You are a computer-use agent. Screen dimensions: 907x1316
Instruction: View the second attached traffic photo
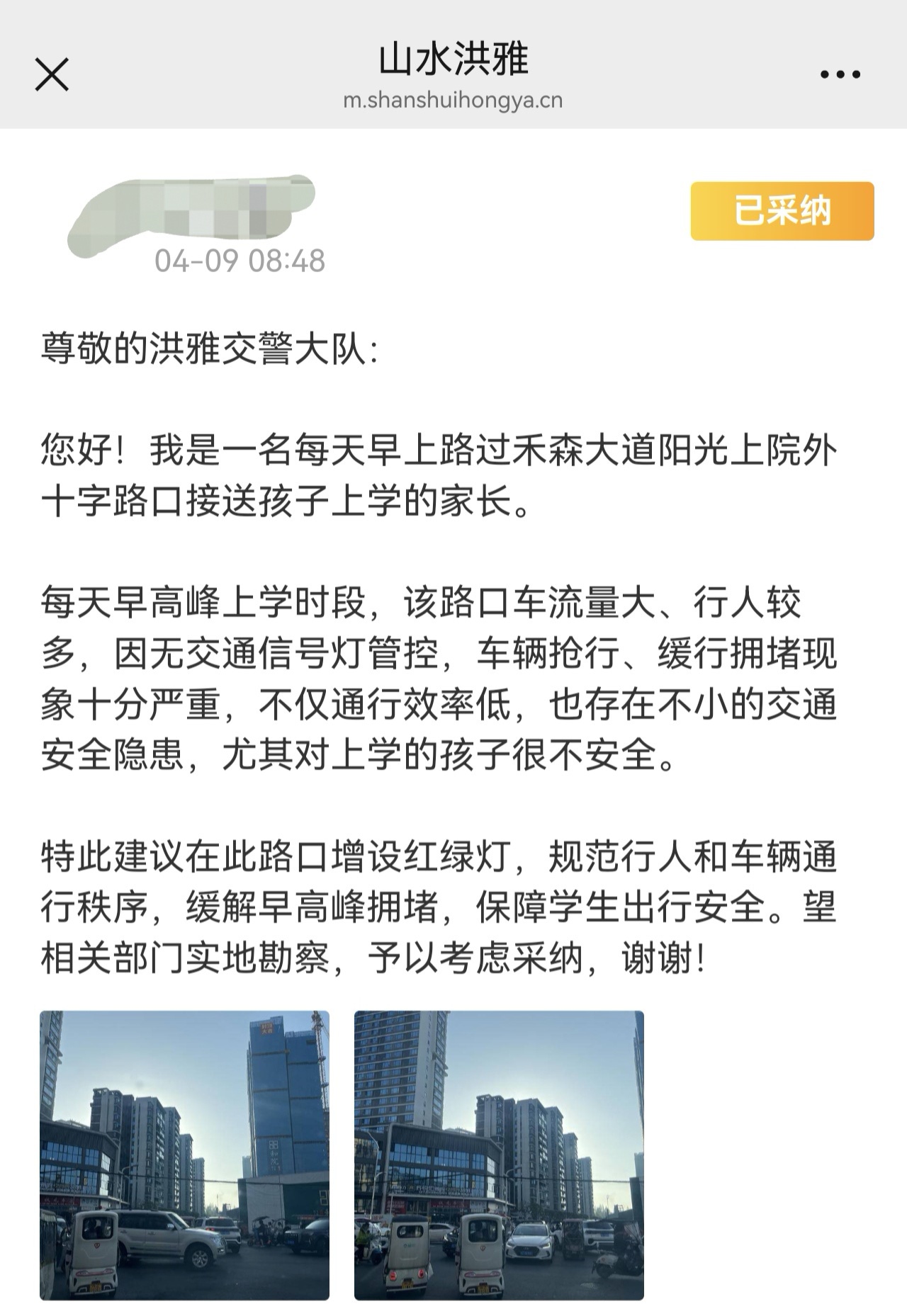coord(499,1155)
